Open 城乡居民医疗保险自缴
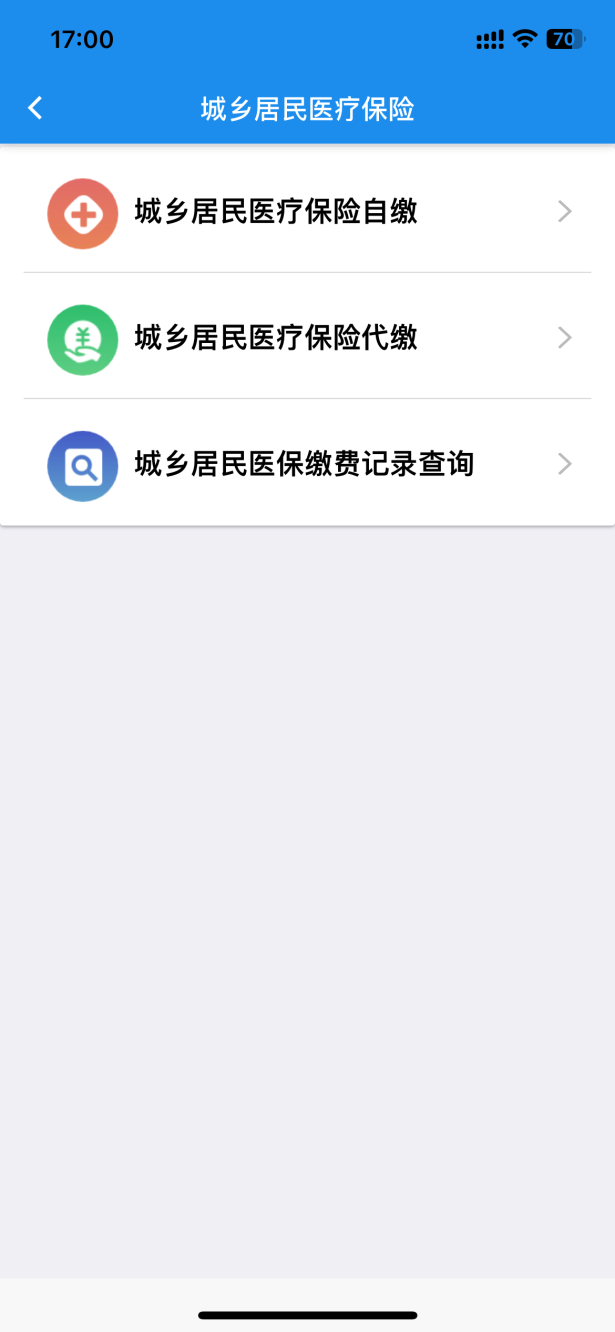Image resolution: width=615 pixels, height=1332 pixels. [x=307, y=212]
